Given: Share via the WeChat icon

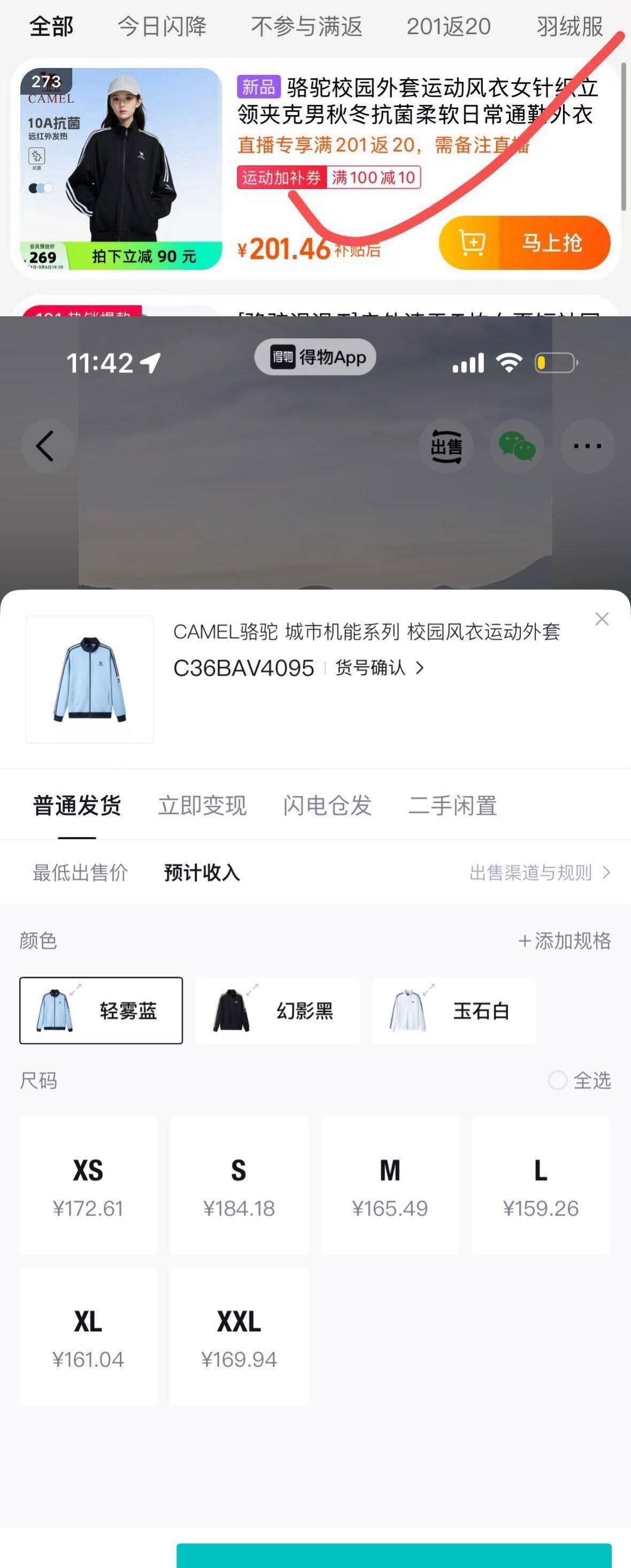Looking at the screenshot, I should tap(517, 446).
